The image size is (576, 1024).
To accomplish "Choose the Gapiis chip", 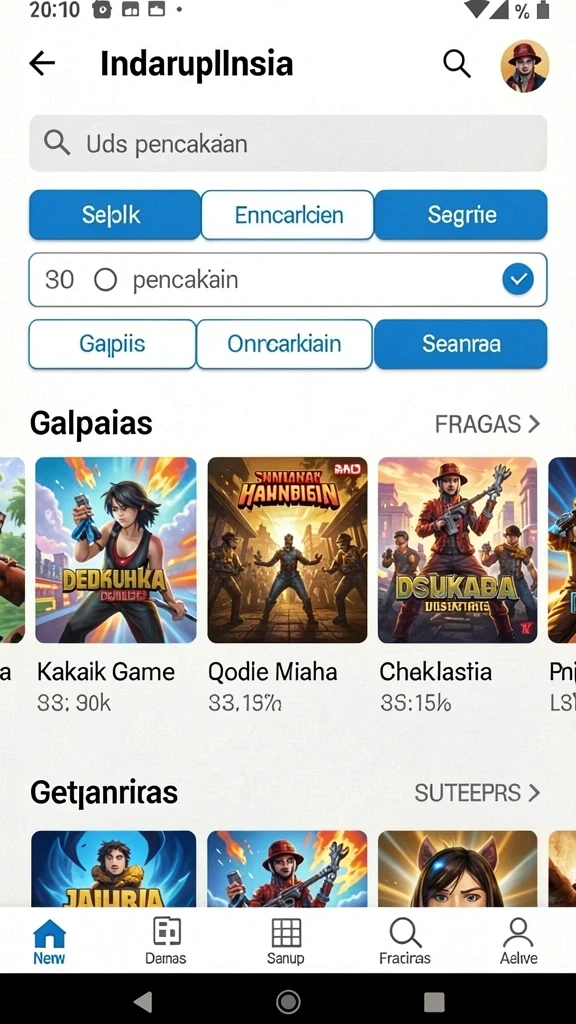I will (112, 344).
